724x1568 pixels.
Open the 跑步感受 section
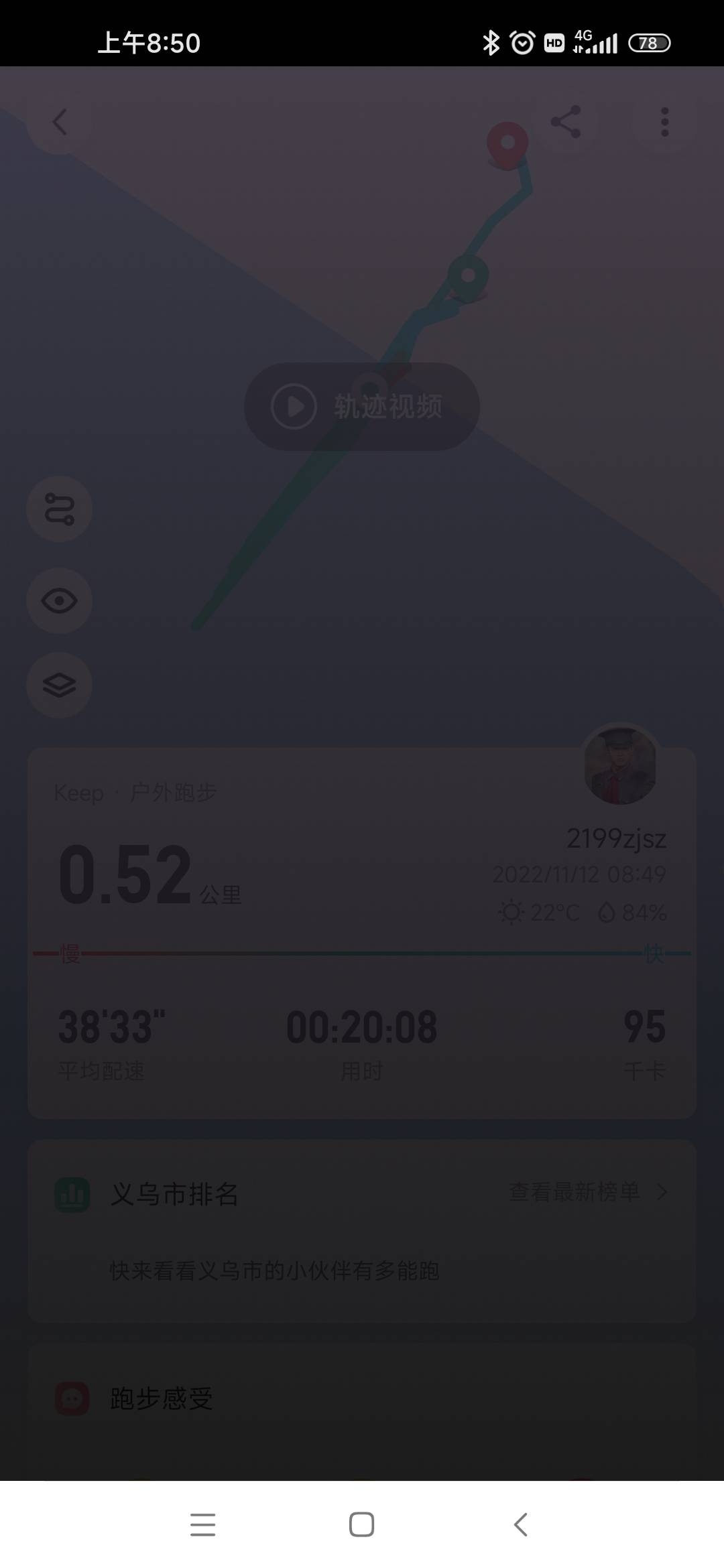tap(161, 1398)
